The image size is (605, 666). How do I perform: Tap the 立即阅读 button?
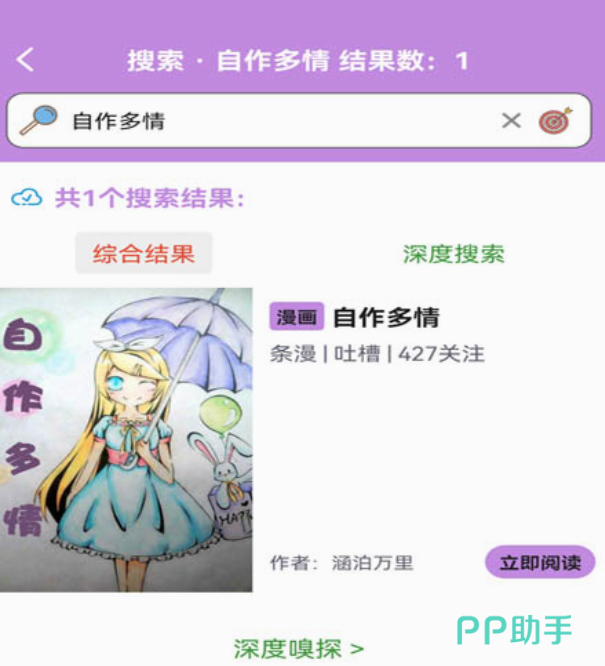click(x=540, y=562)
